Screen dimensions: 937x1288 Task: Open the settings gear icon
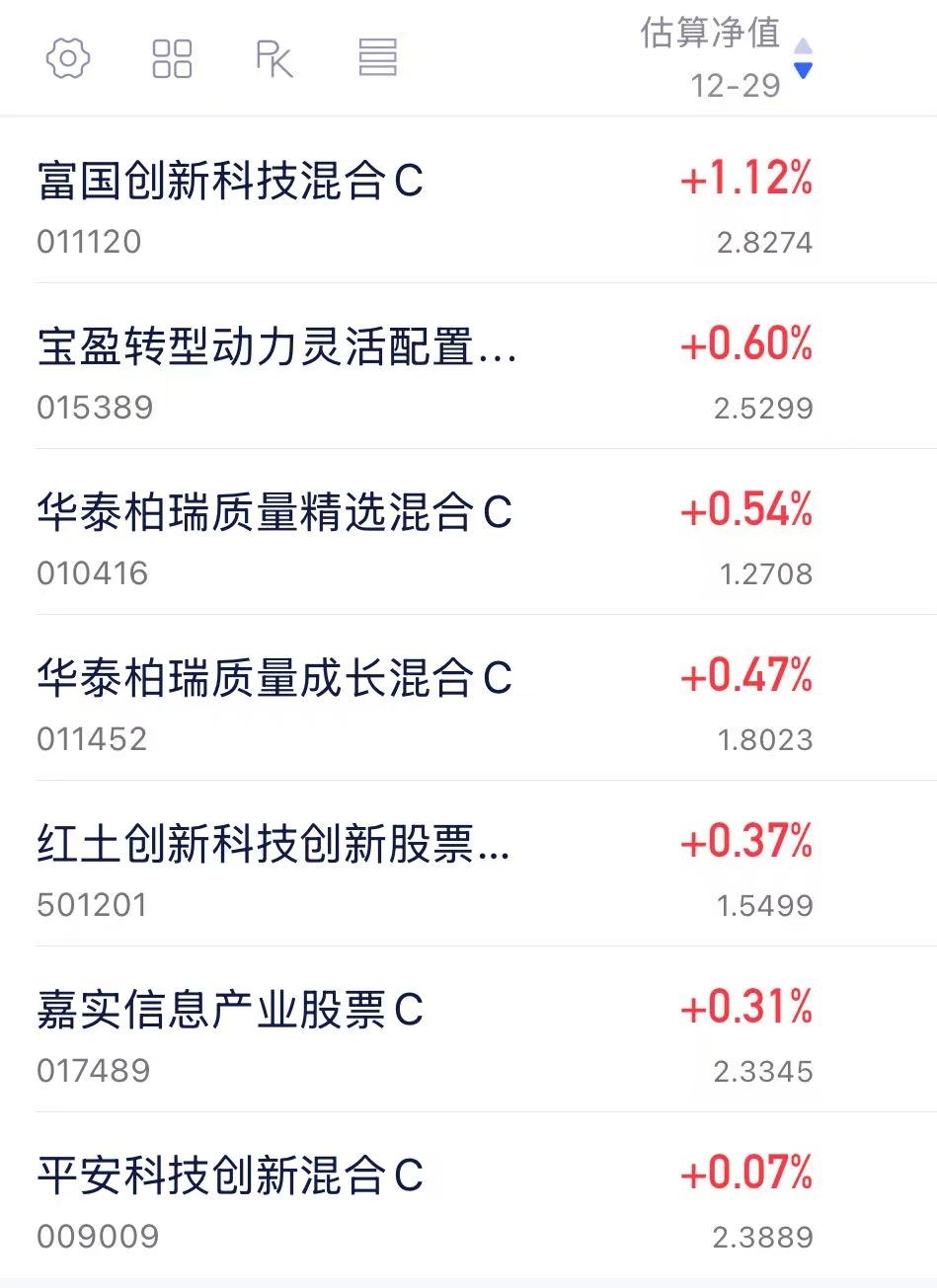(68, 59)
